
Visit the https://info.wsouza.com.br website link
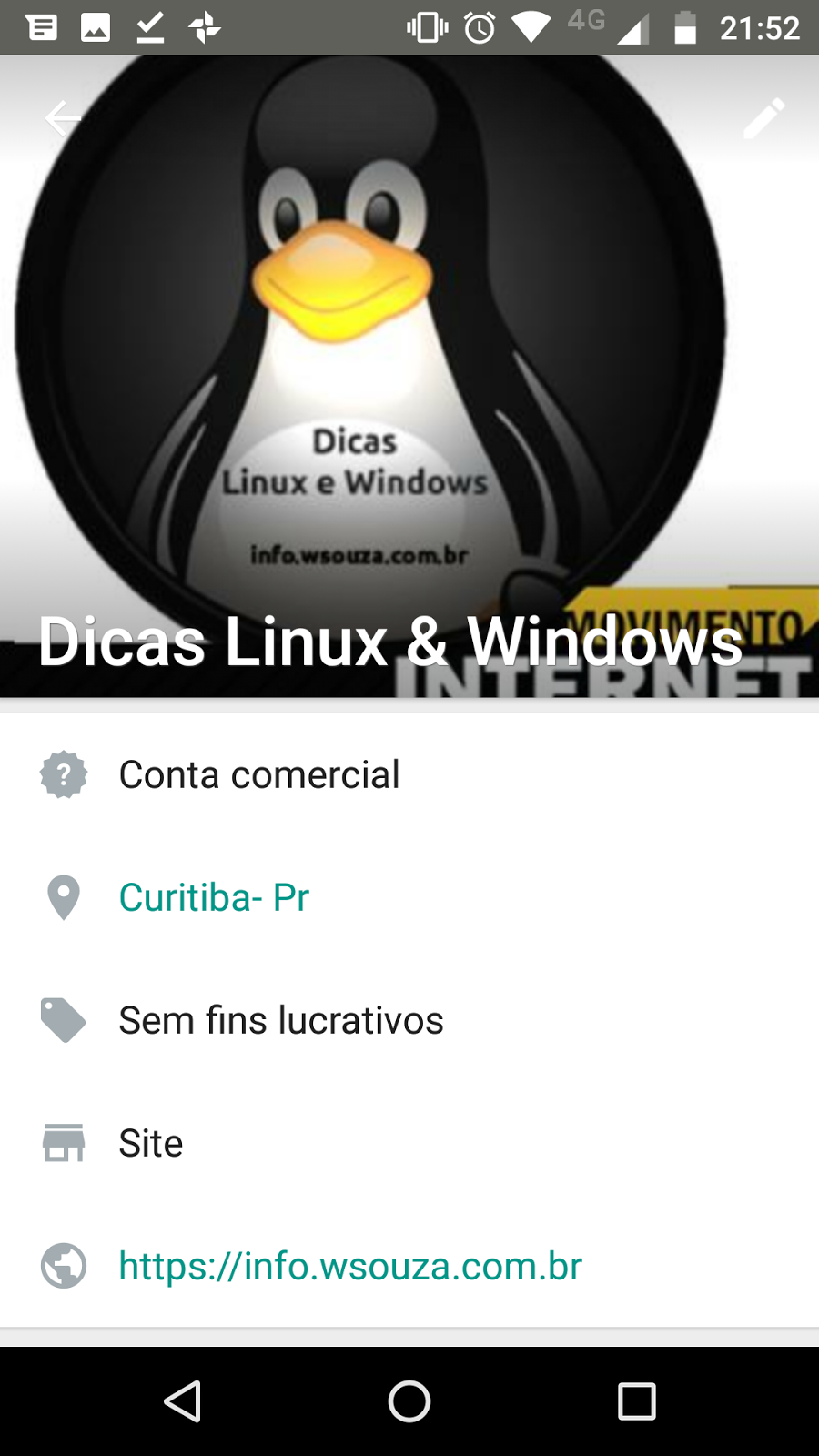pyautogui.click(x=350, y=1266)
